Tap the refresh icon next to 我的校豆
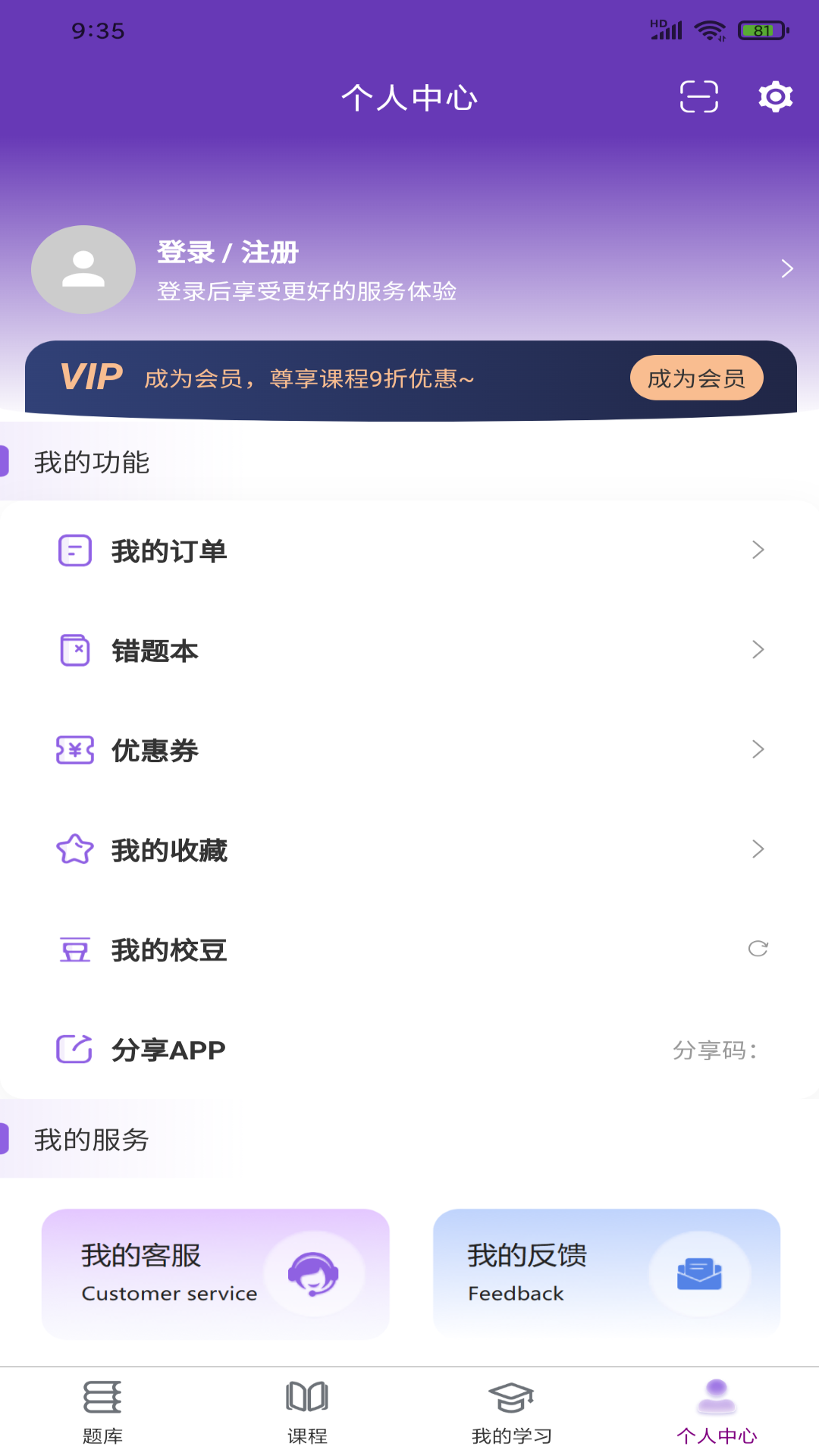 758,948
